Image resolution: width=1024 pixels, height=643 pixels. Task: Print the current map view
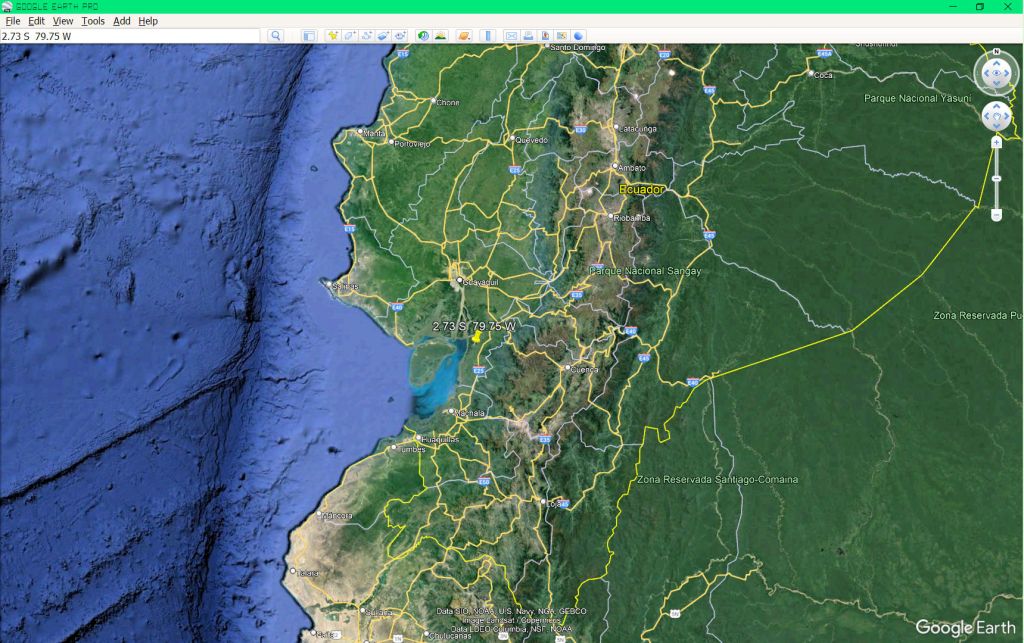528,36
